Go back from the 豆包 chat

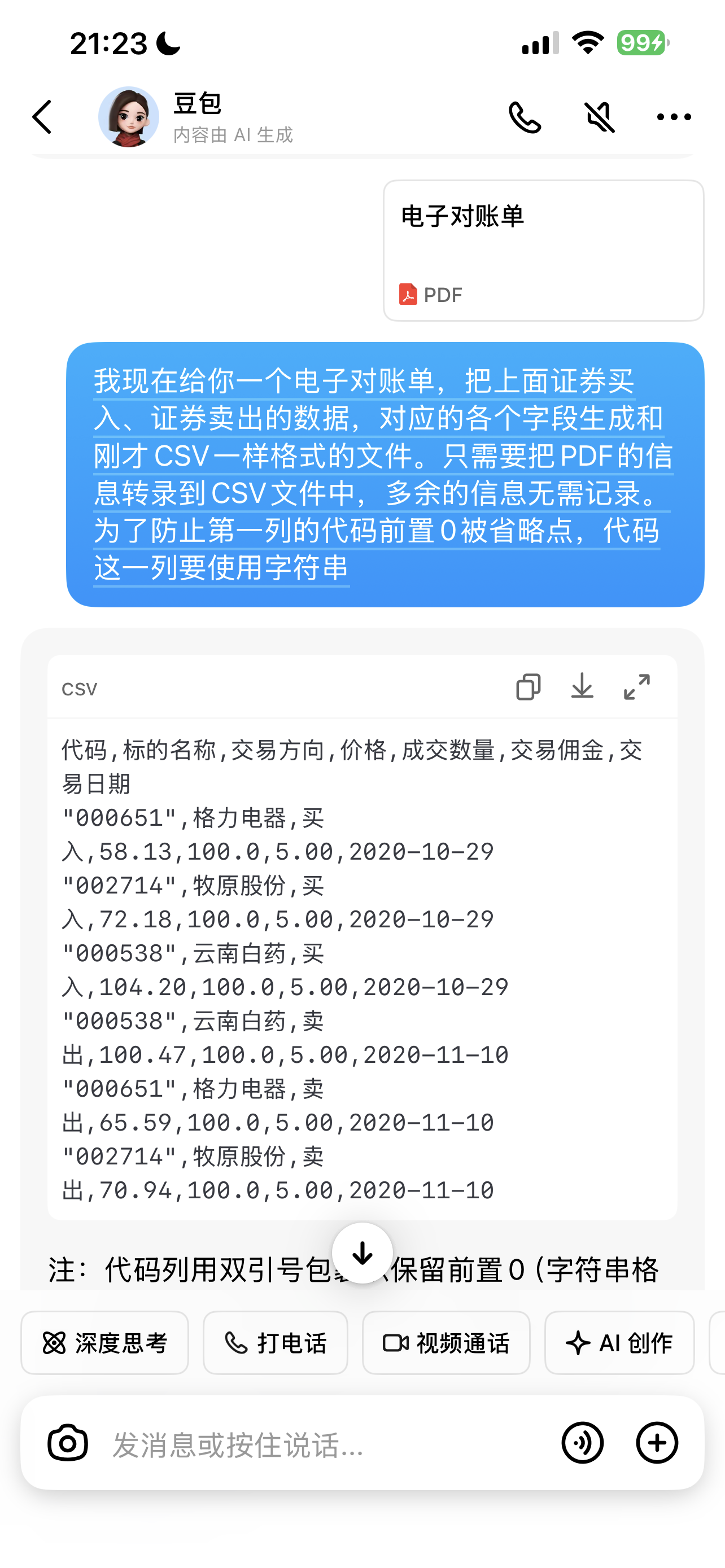tap(42, 117)
